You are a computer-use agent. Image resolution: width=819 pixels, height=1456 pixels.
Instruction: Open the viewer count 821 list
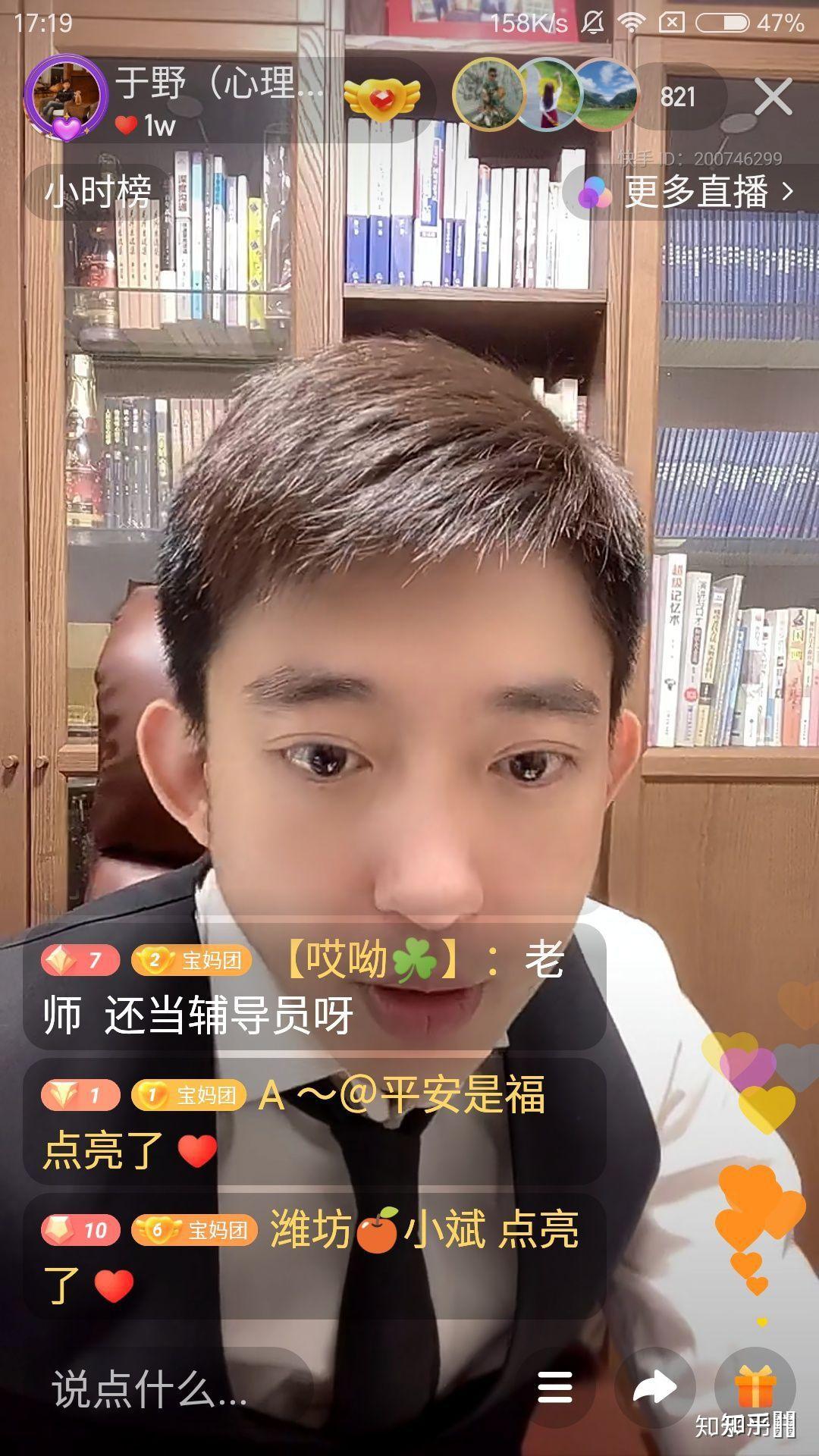(x=677, y=97)
